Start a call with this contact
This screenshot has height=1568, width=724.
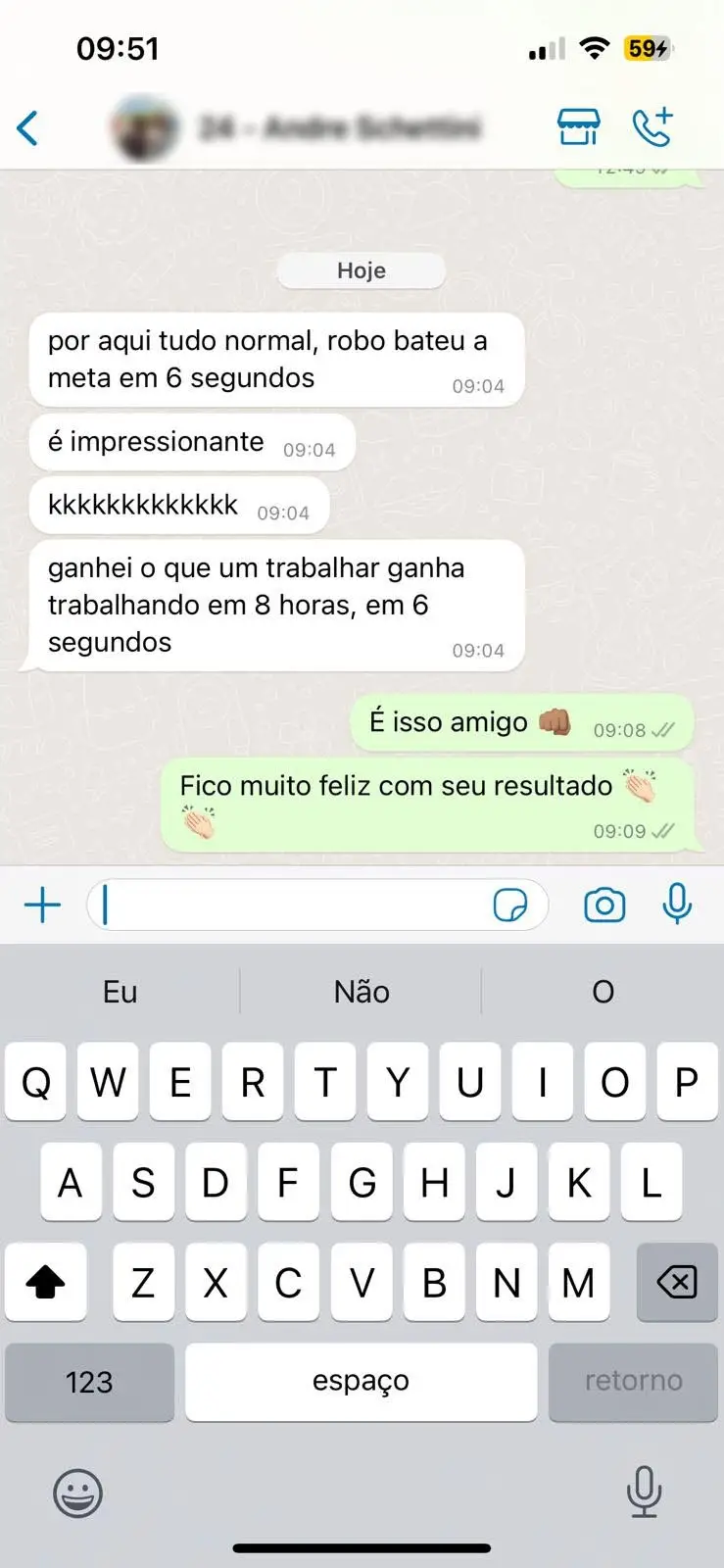click(x=652, y=127)
